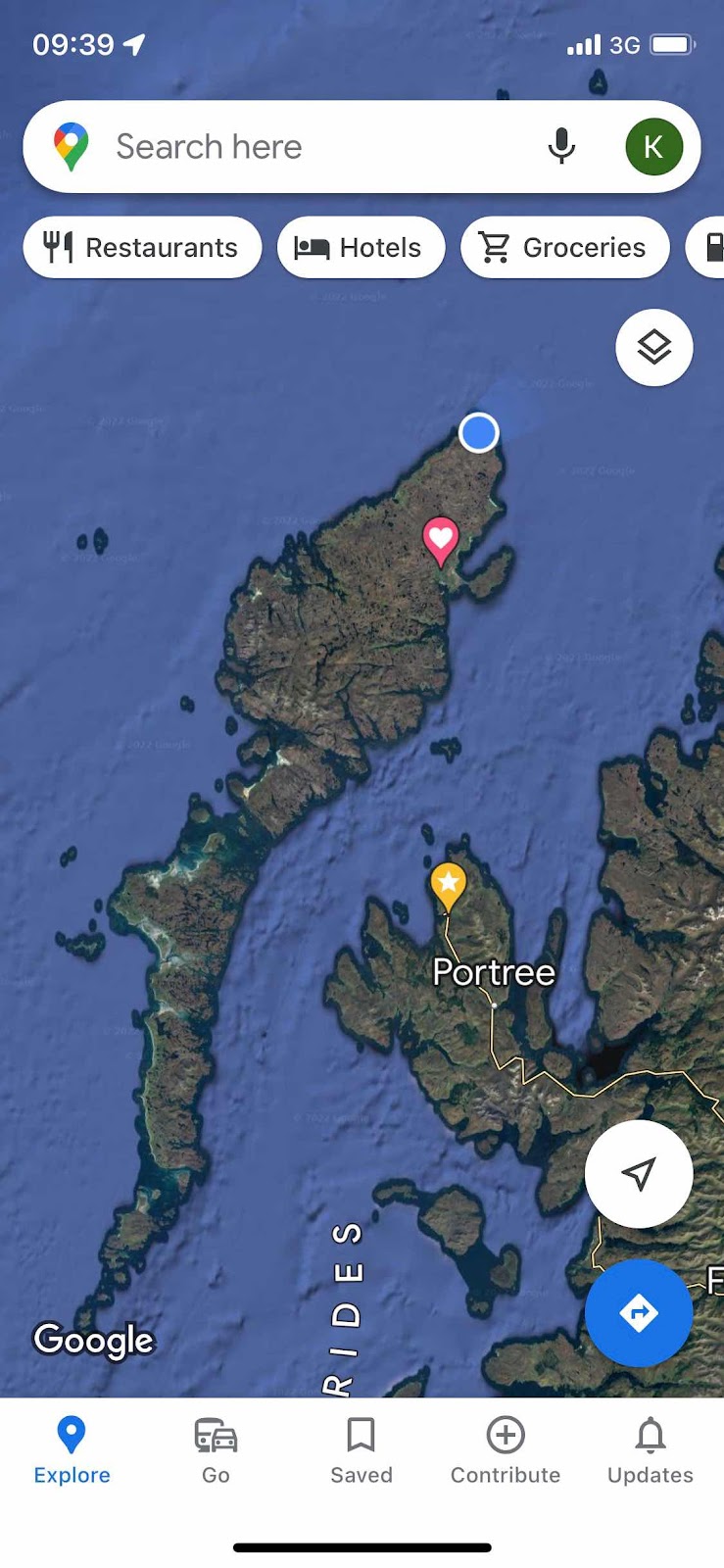The height and width of the screenshot is (1568, 724).
Task: Open the K account profile
Action: pos(653,147)
